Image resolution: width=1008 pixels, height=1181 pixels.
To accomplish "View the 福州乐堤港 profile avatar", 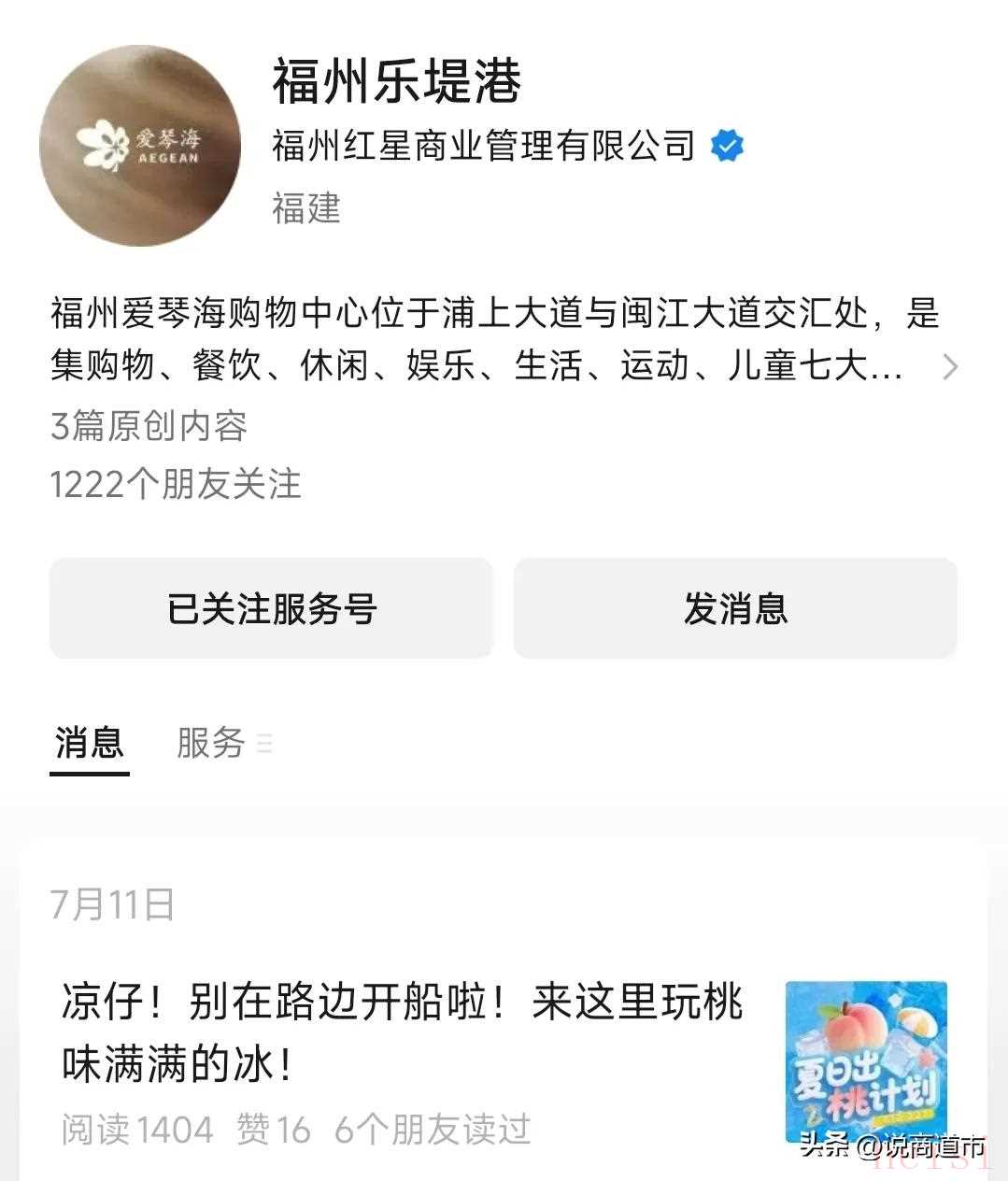I will pyautogui.click(x=140, y=147).
